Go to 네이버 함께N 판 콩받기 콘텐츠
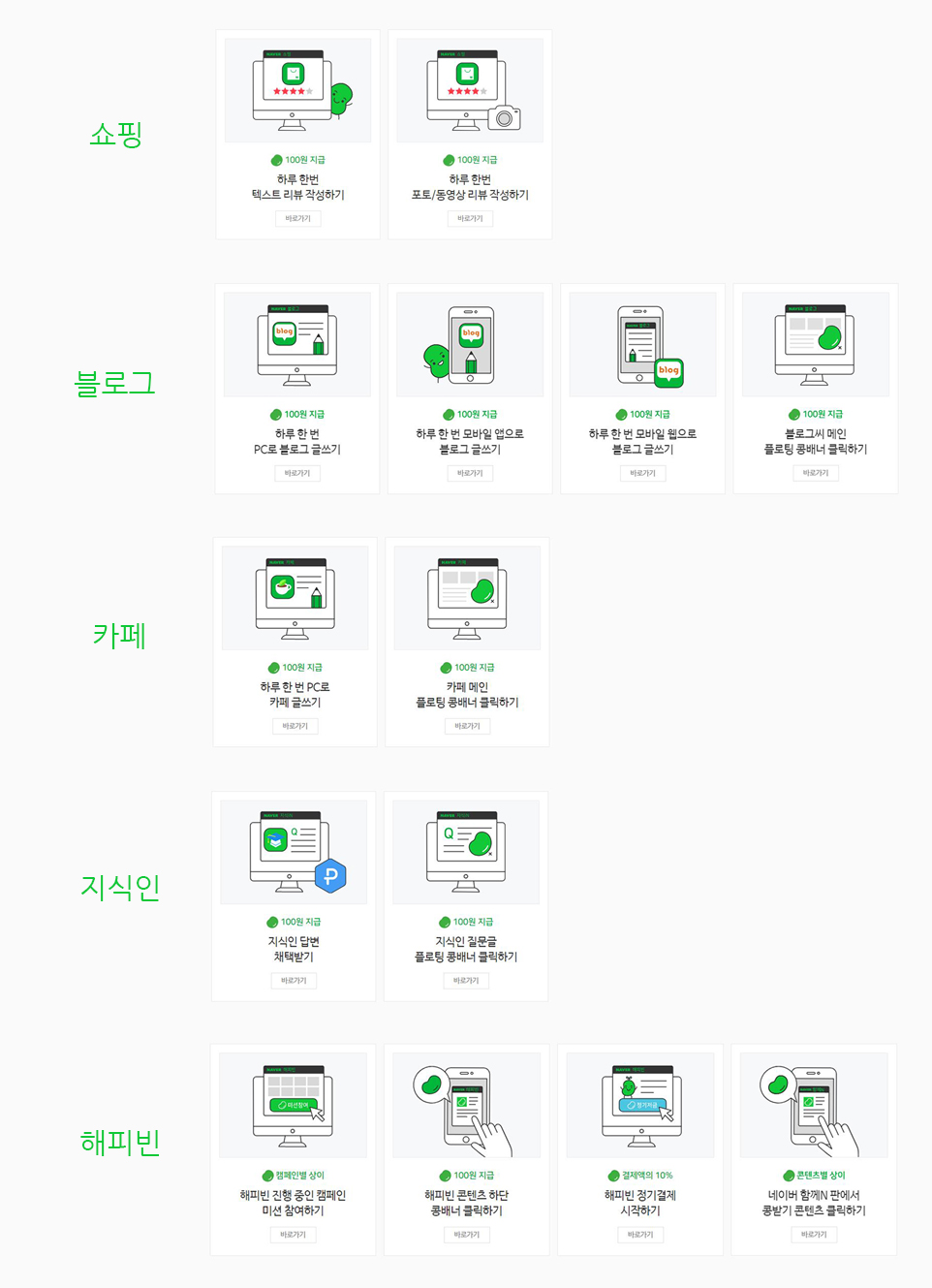 [814, 1235]
